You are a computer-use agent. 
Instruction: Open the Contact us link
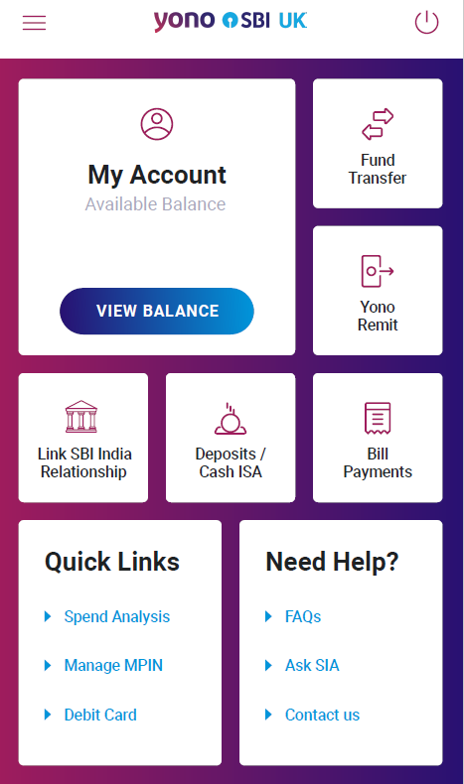322,714
